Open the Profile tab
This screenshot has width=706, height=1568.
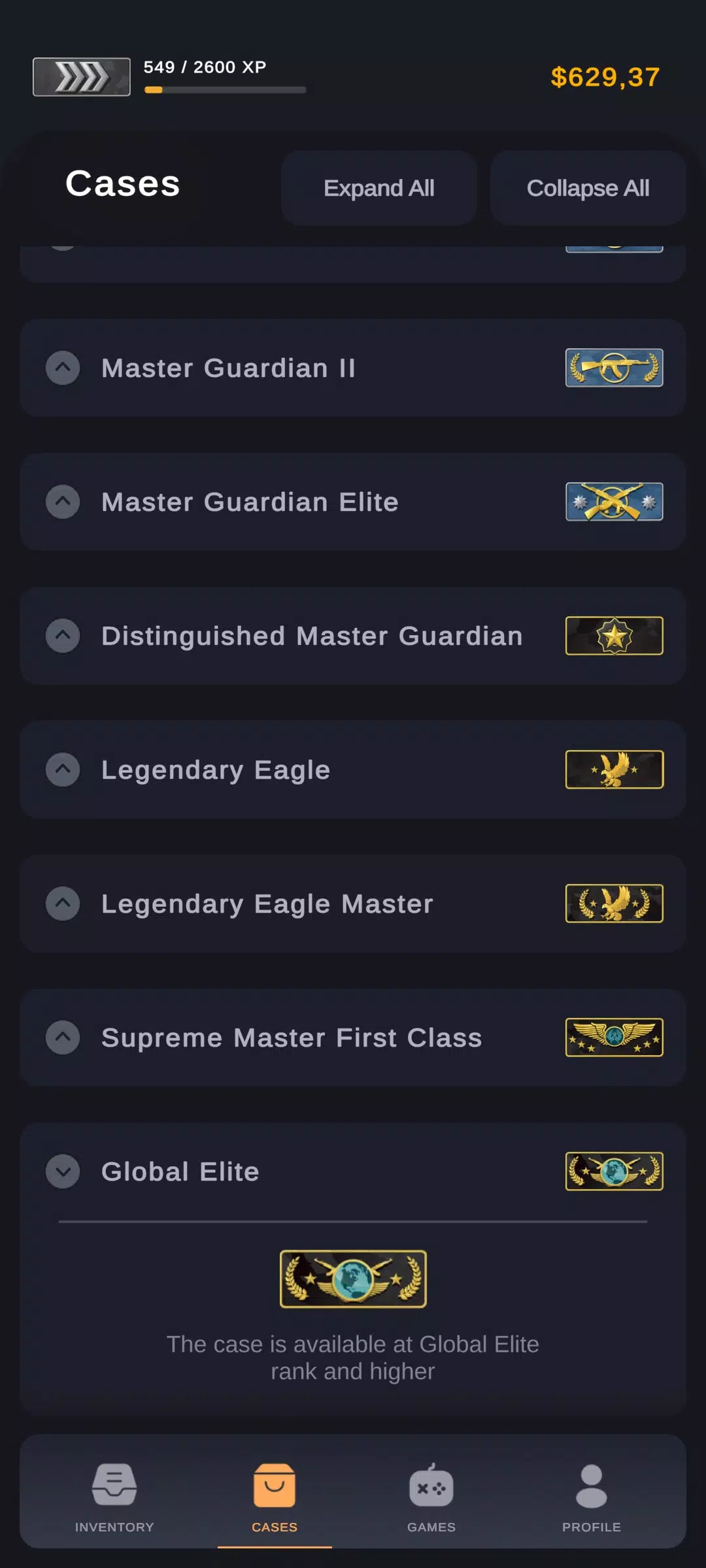[591, 1496]
